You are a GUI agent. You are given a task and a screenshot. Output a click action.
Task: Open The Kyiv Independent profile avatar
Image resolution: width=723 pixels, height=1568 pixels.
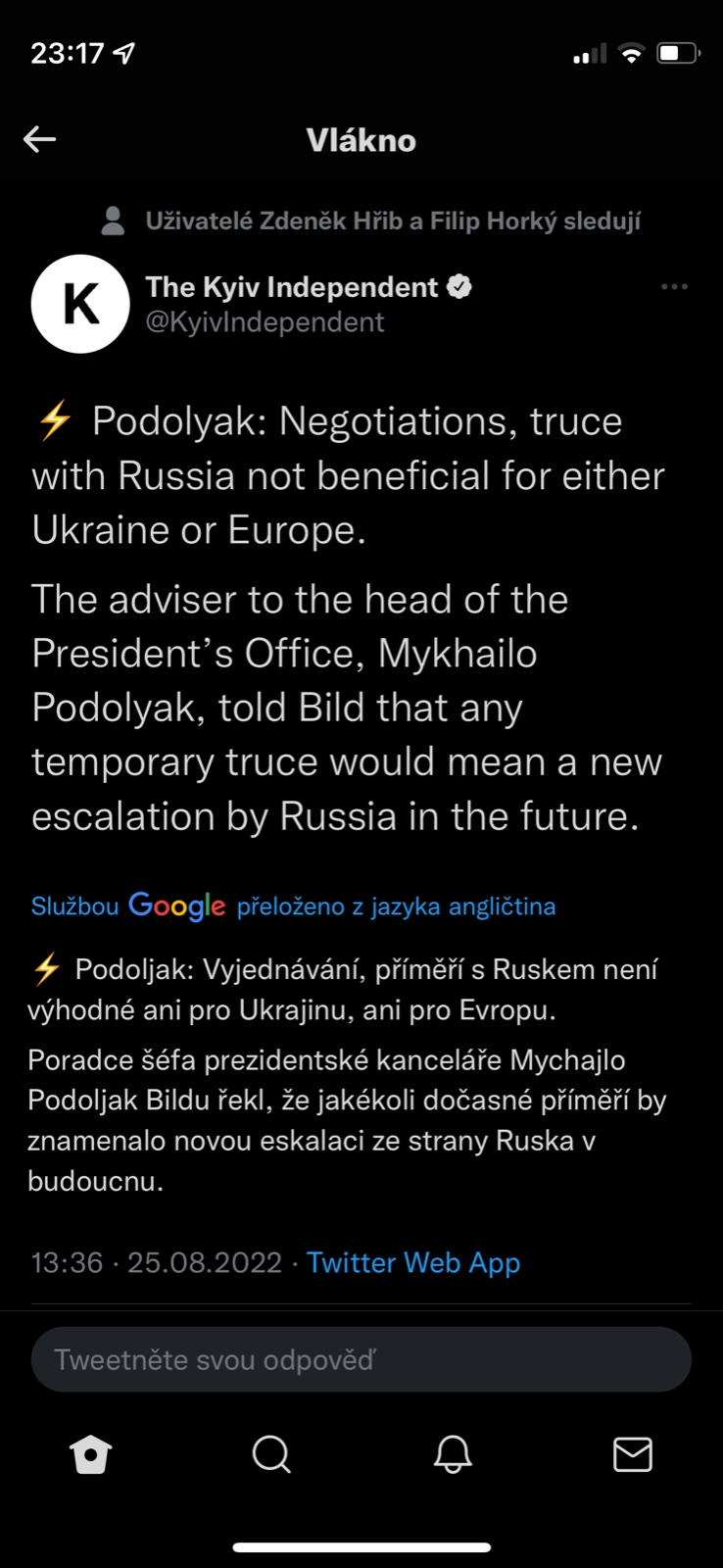(x=80, y=304)
